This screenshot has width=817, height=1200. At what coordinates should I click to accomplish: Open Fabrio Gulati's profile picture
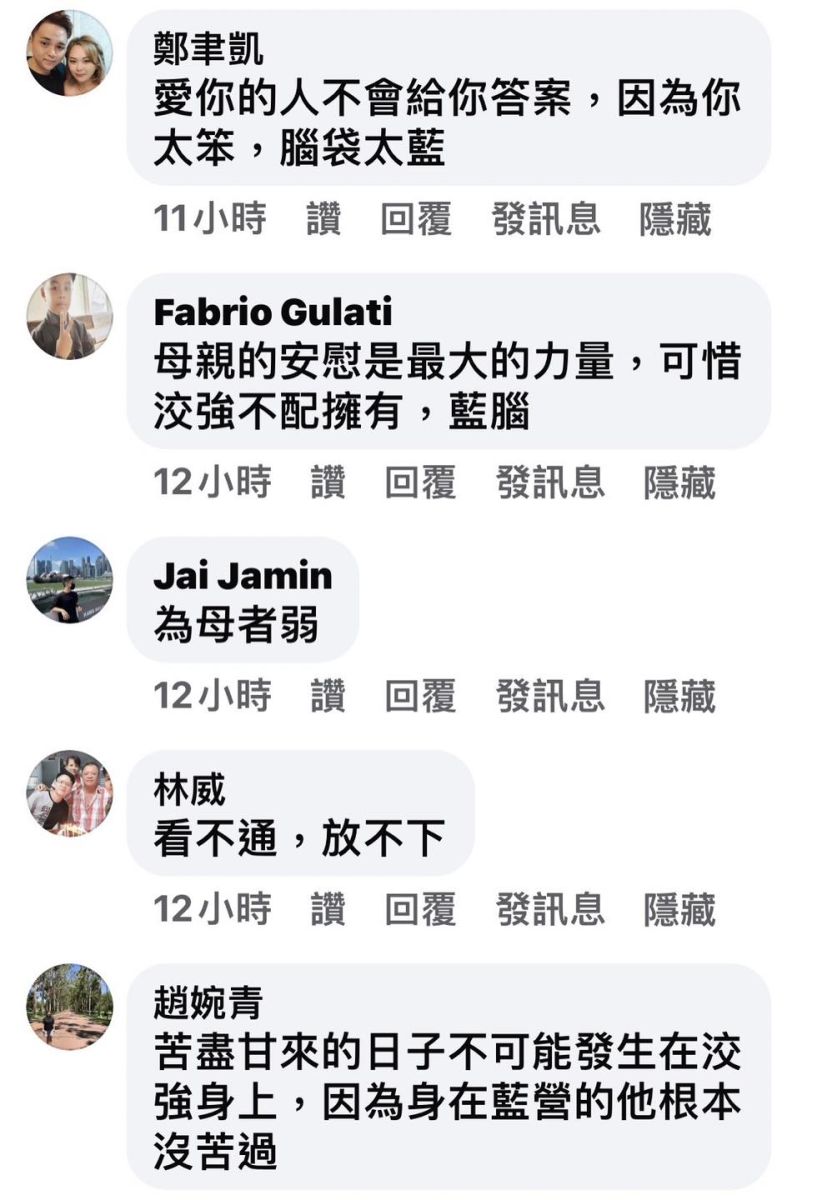69,316
